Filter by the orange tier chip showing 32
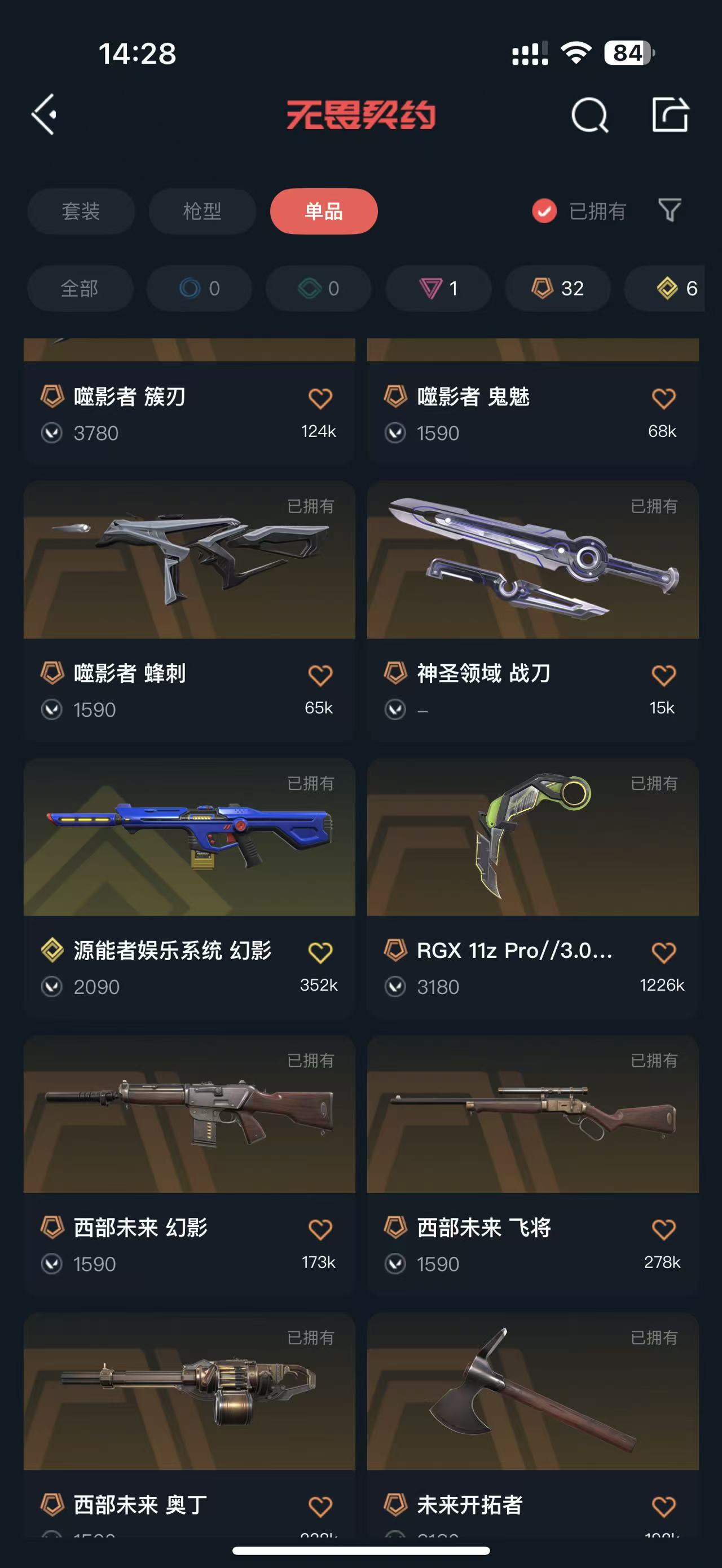The width and height of the screenshot is (722, 1568). pyautogui.click(x=558, y=289)
